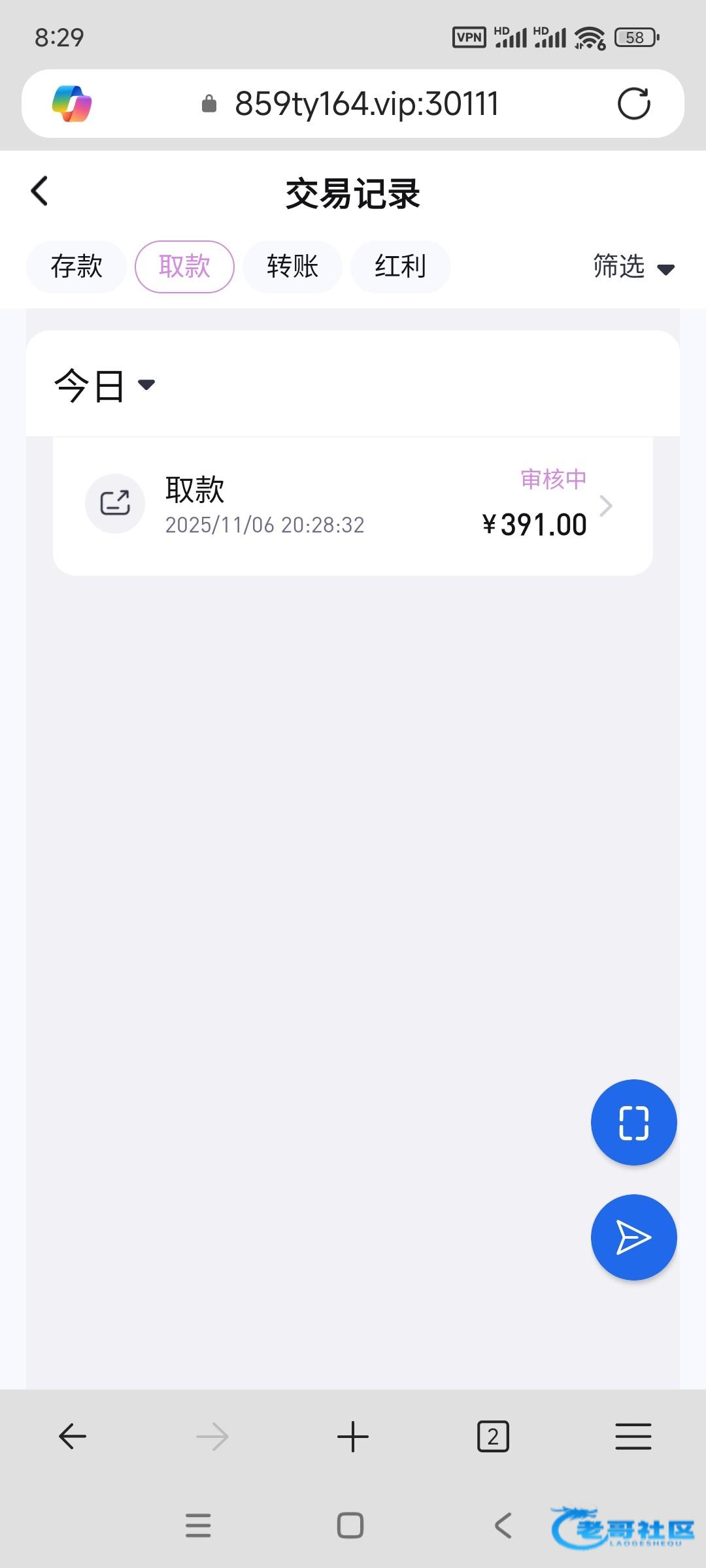The height and width of the screenshot is (1568, 706).
Task: Open the ¥391.00 取款 record
Action: pos(353,506)
